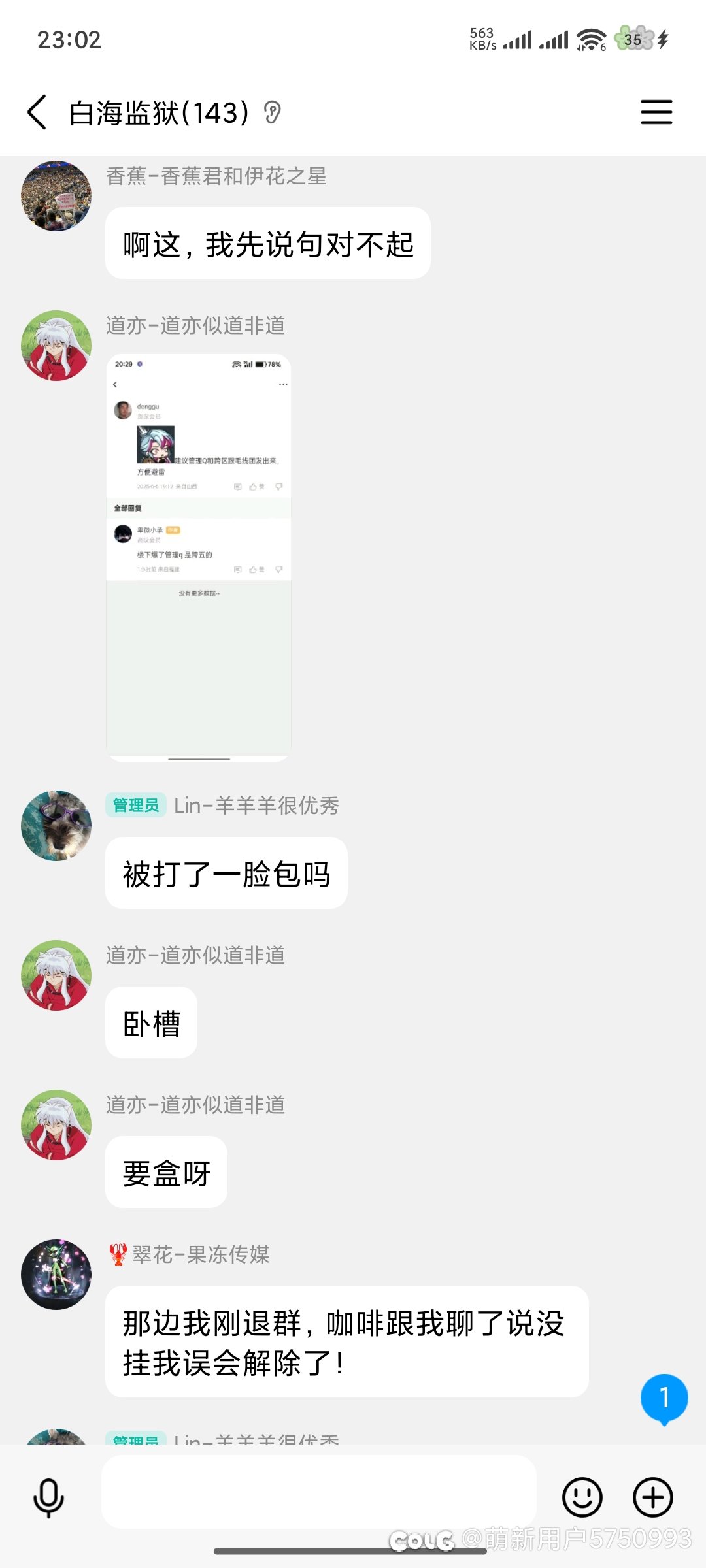Tap the earpiece mode icon beside the title
Image resolution: width=706 pixels, height=1568 pixels.
[273, 113]
